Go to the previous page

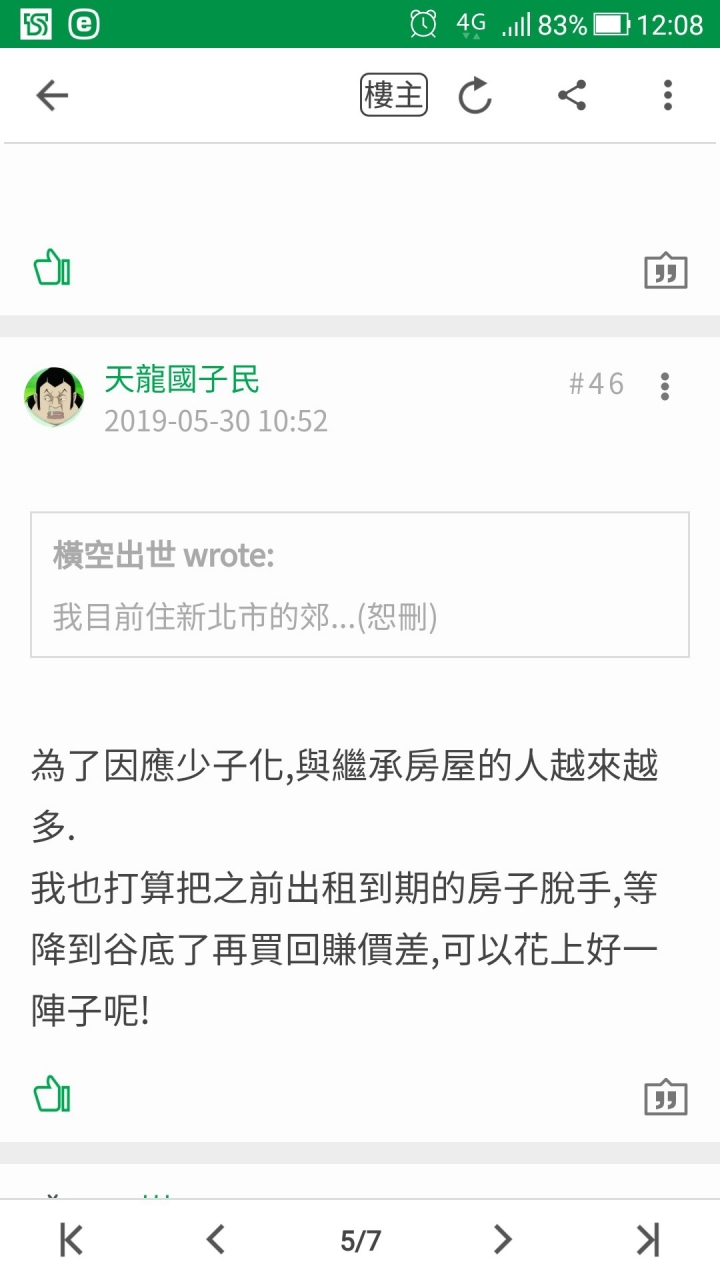click(x=215, y=1240)
